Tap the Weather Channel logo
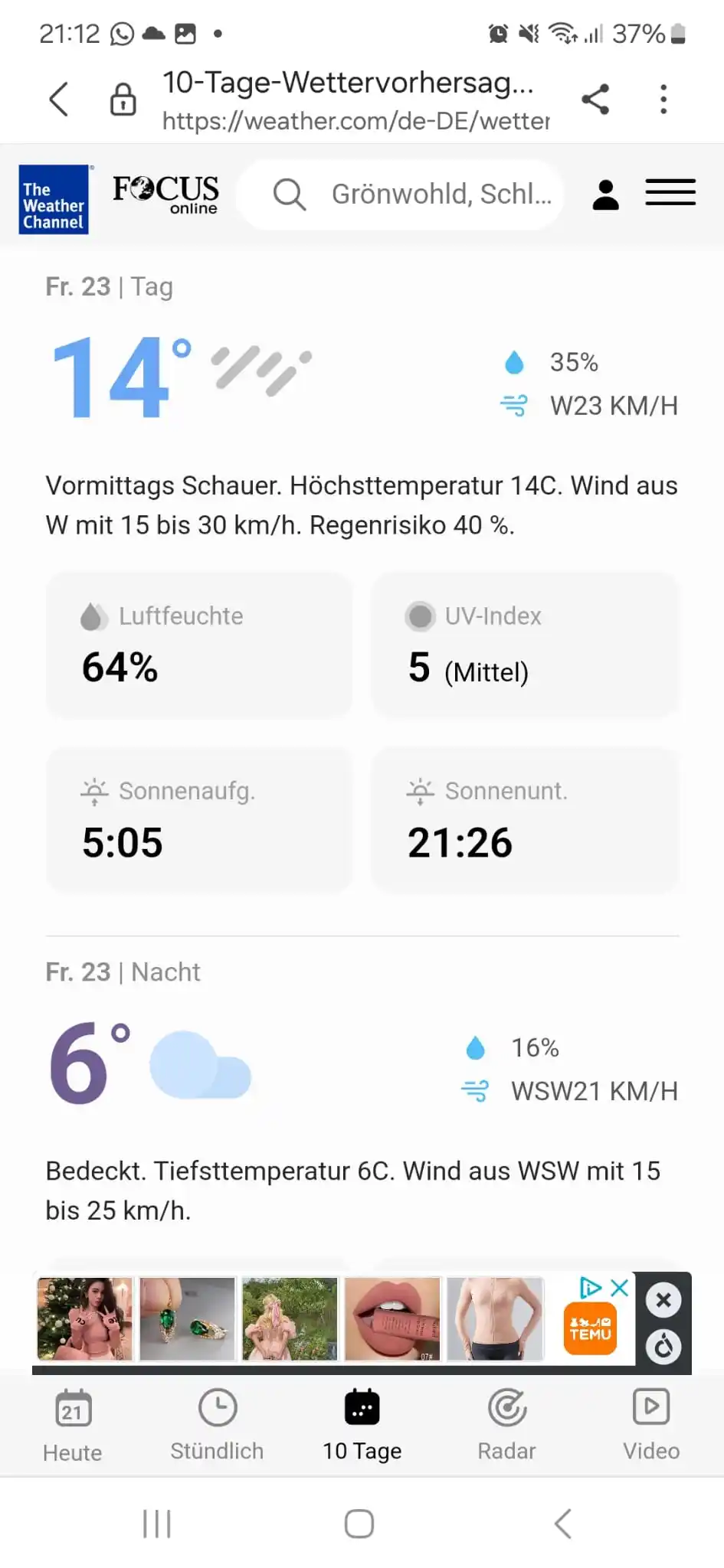This screenshot has height=1568, width=724. [x=54, y=199]
